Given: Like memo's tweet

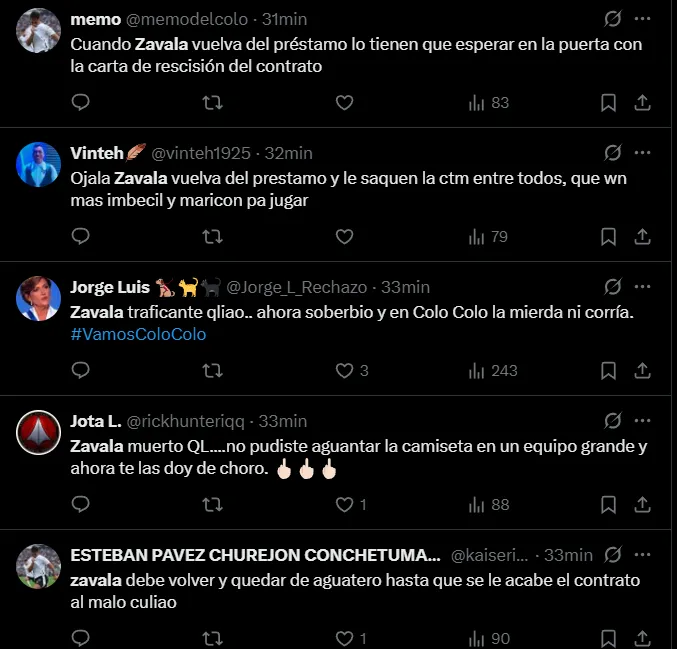Looking at the screenshot, I should [344, 103].
